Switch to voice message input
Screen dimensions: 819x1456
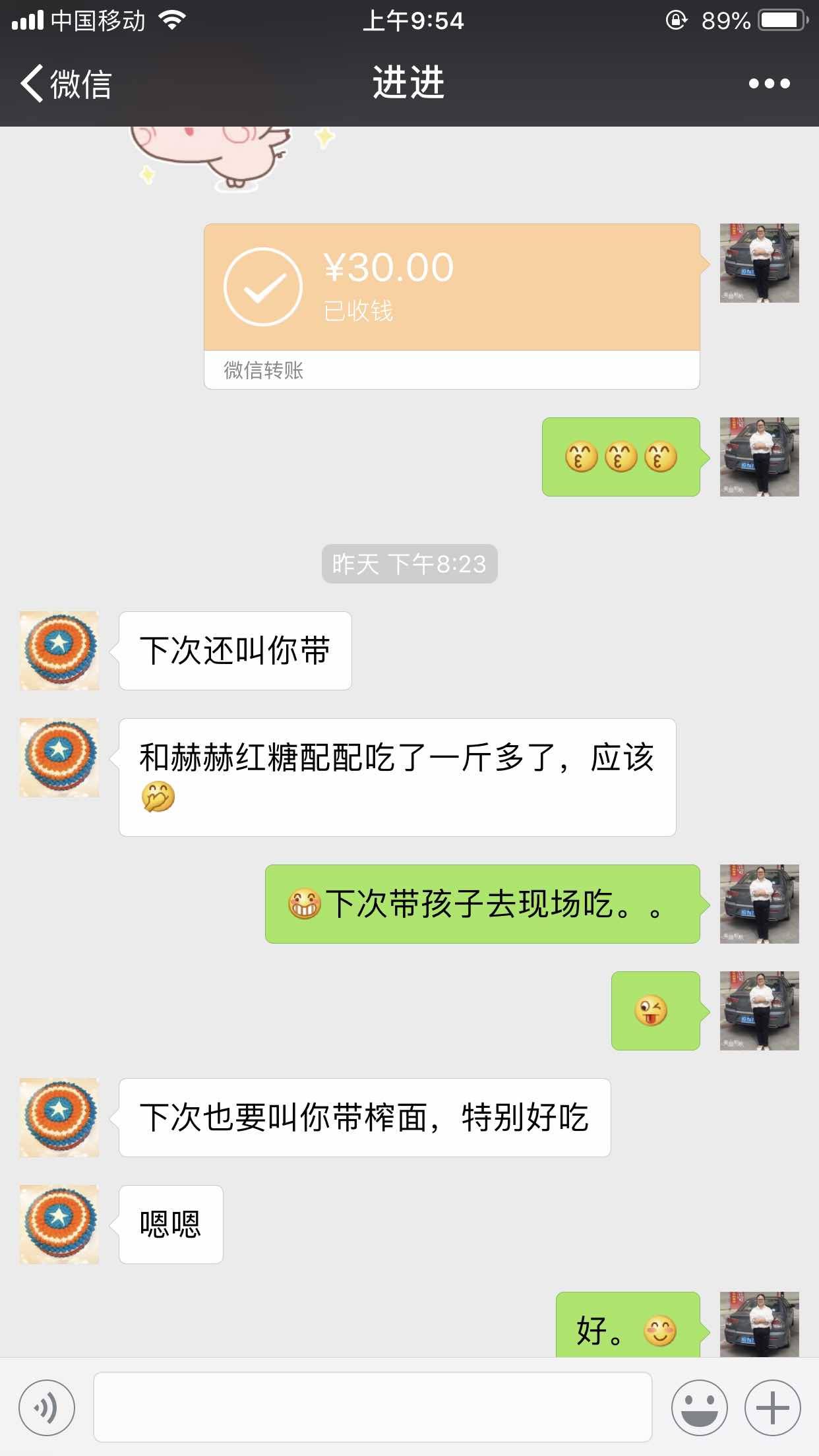(x=47, y=1408)
